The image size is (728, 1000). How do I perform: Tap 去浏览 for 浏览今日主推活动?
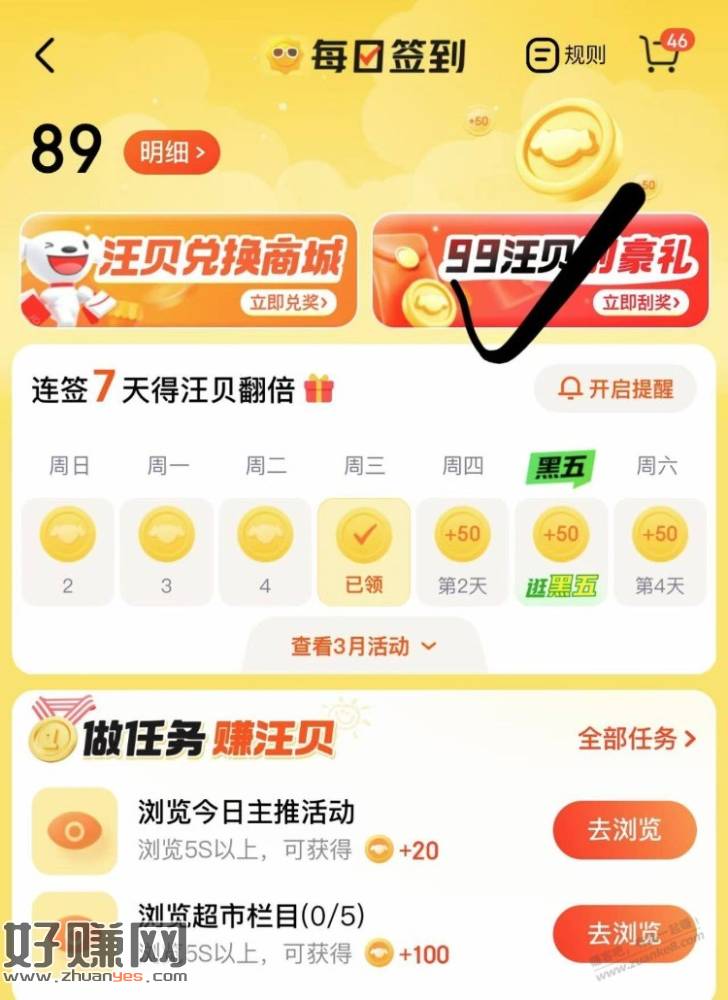624,829
